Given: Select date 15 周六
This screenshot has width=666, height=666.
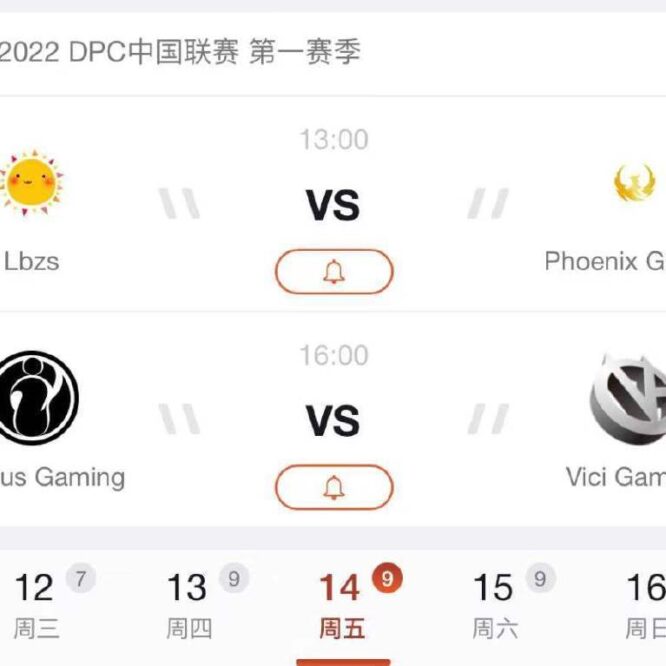Looking at the screenshot, I should click(495, 605).
